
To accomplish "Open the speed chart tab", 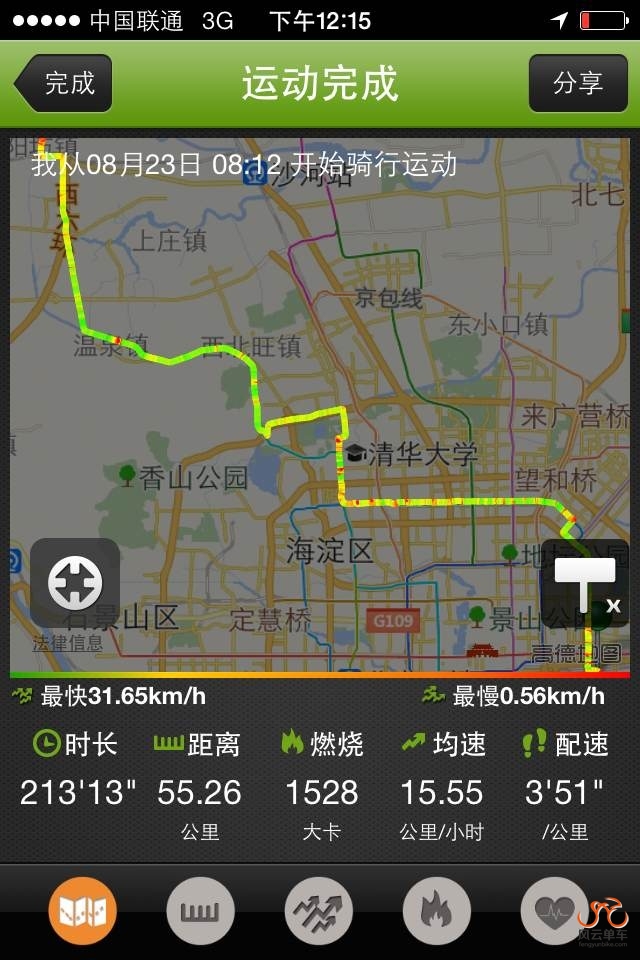I will tap(319, 911).
